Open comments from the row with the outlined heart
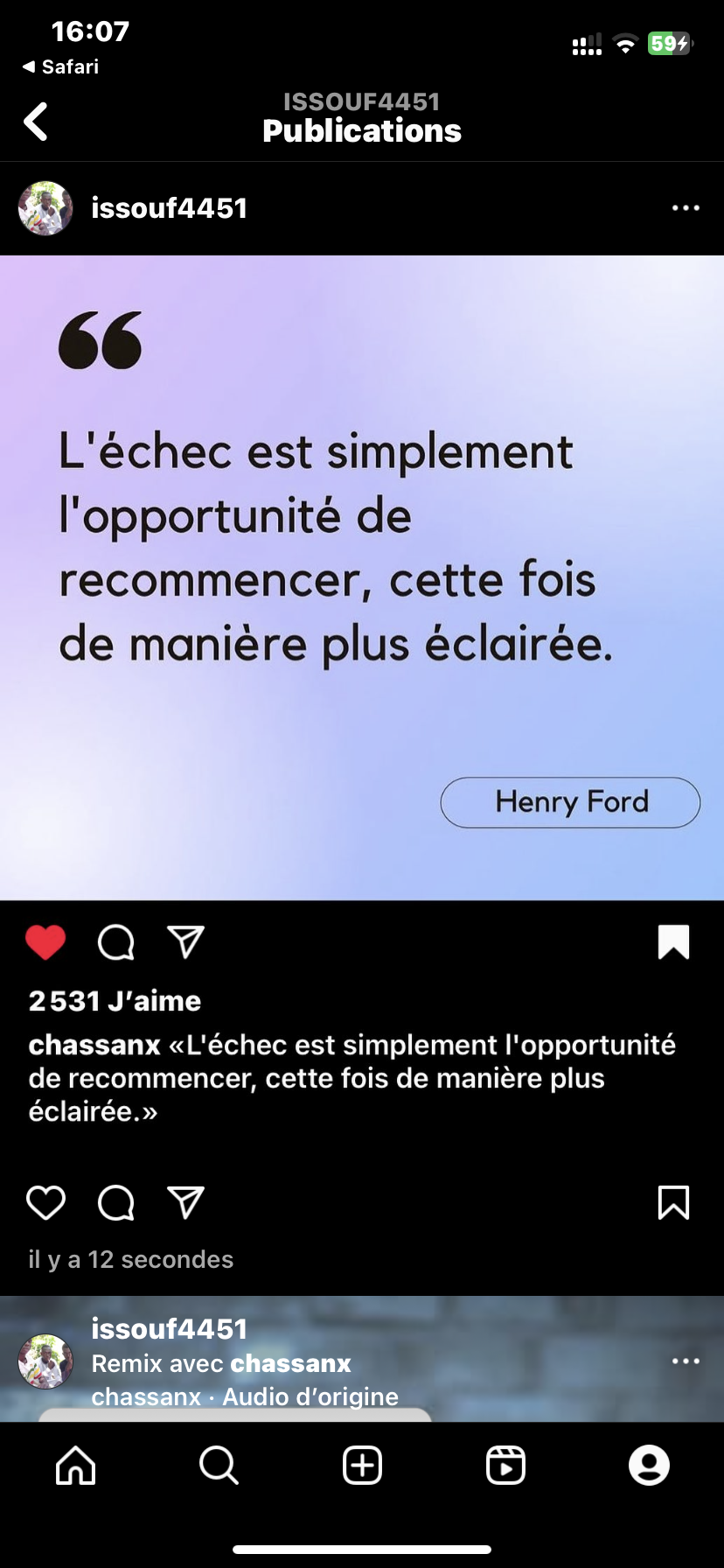Viewport: 724px width, 1568px height. point(115,1203)
